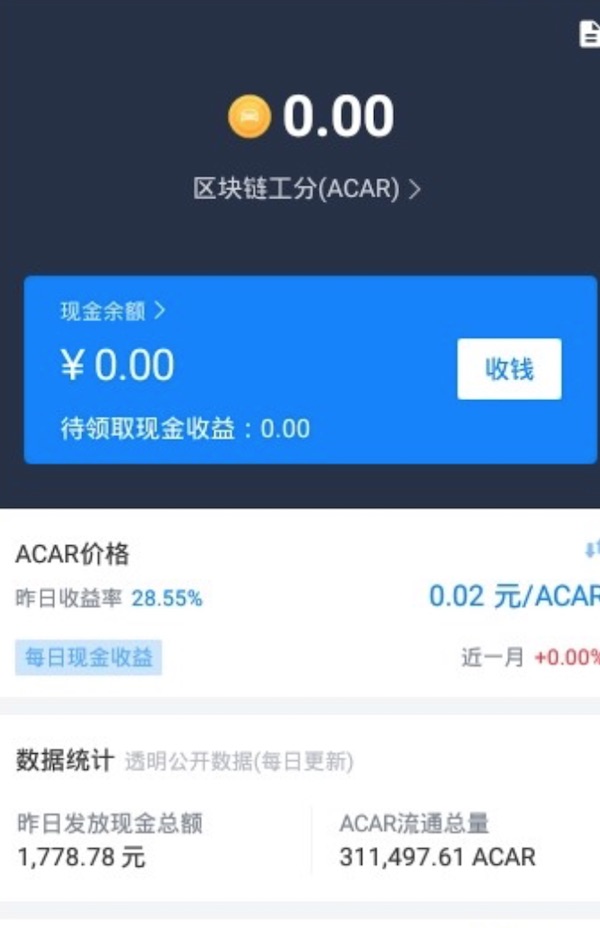Open the document icon in top corner
This screenshot has height=928, width=600.
tap(590, 34)
